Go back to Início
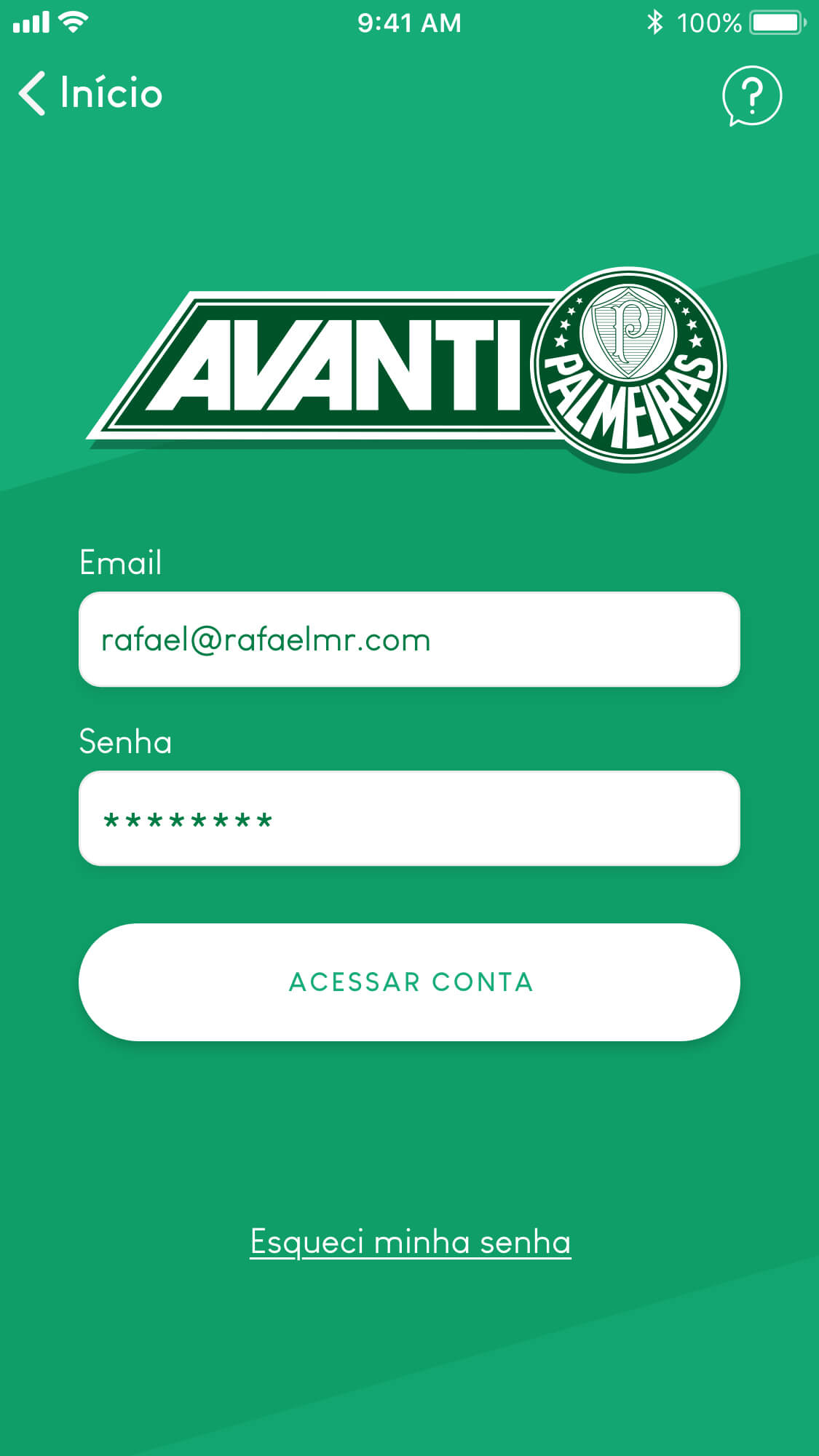Image resolution: width=819 pixels, height=1456 pixels. [x=90, y=93]
